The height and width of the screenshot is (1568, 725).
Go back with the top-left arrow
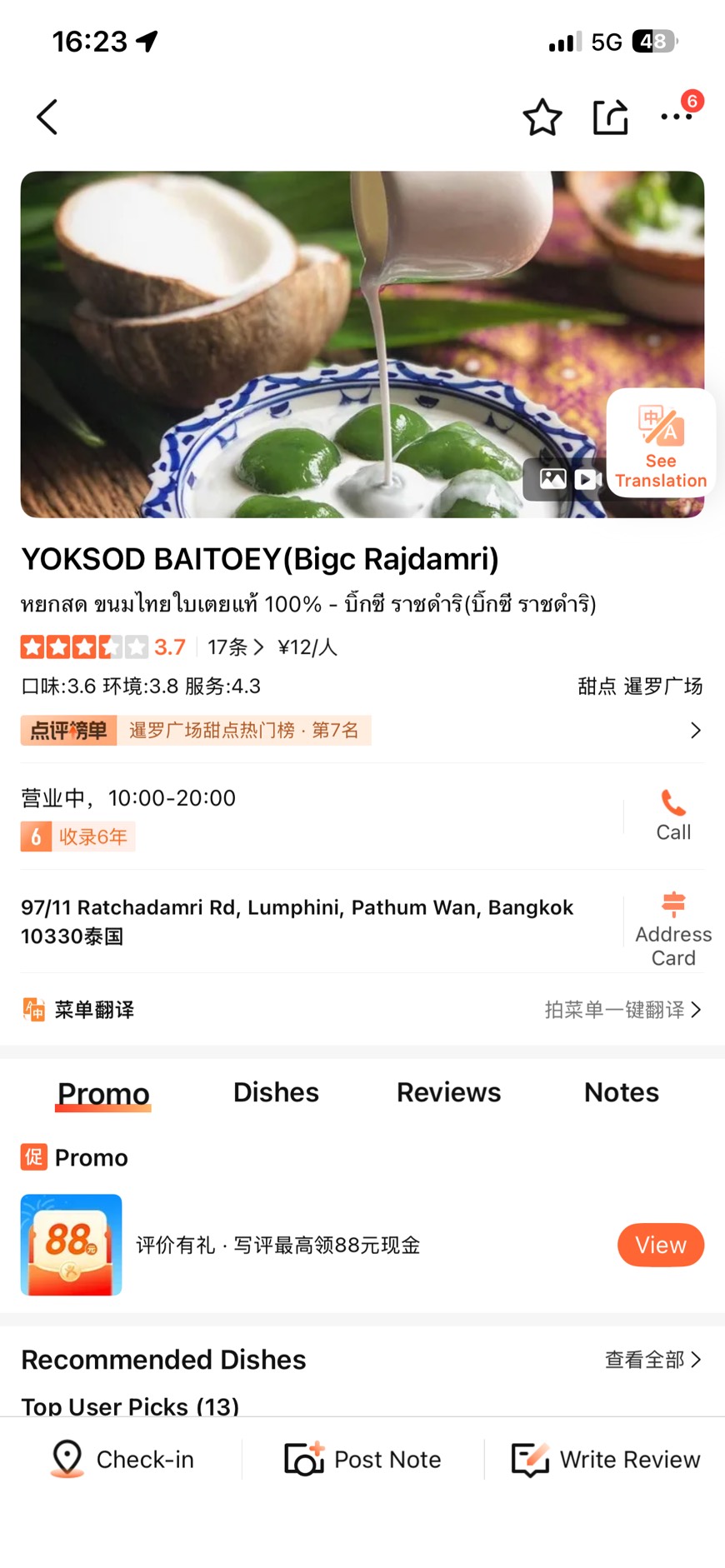(x=47, y=117)
